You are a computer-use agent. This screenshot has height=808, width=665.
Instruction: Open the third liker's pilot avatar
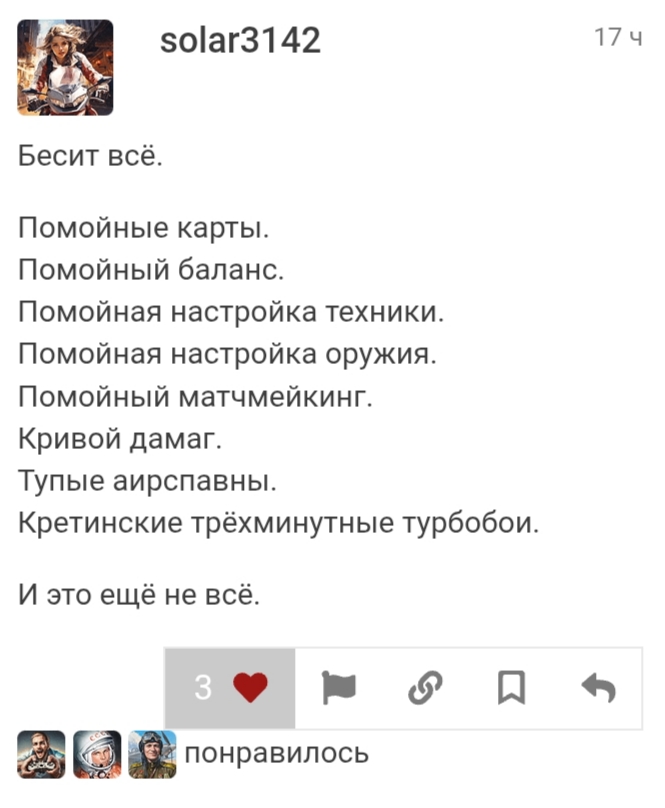tap(152, 754)
